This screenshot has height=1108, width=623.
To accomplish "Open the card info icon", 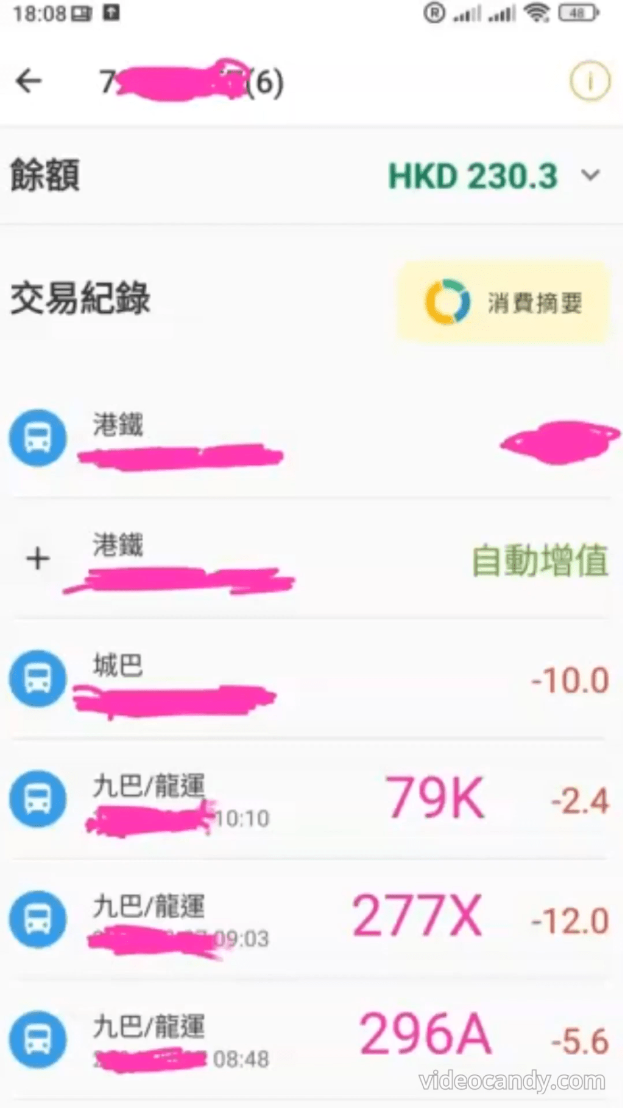I will [589, 82].
